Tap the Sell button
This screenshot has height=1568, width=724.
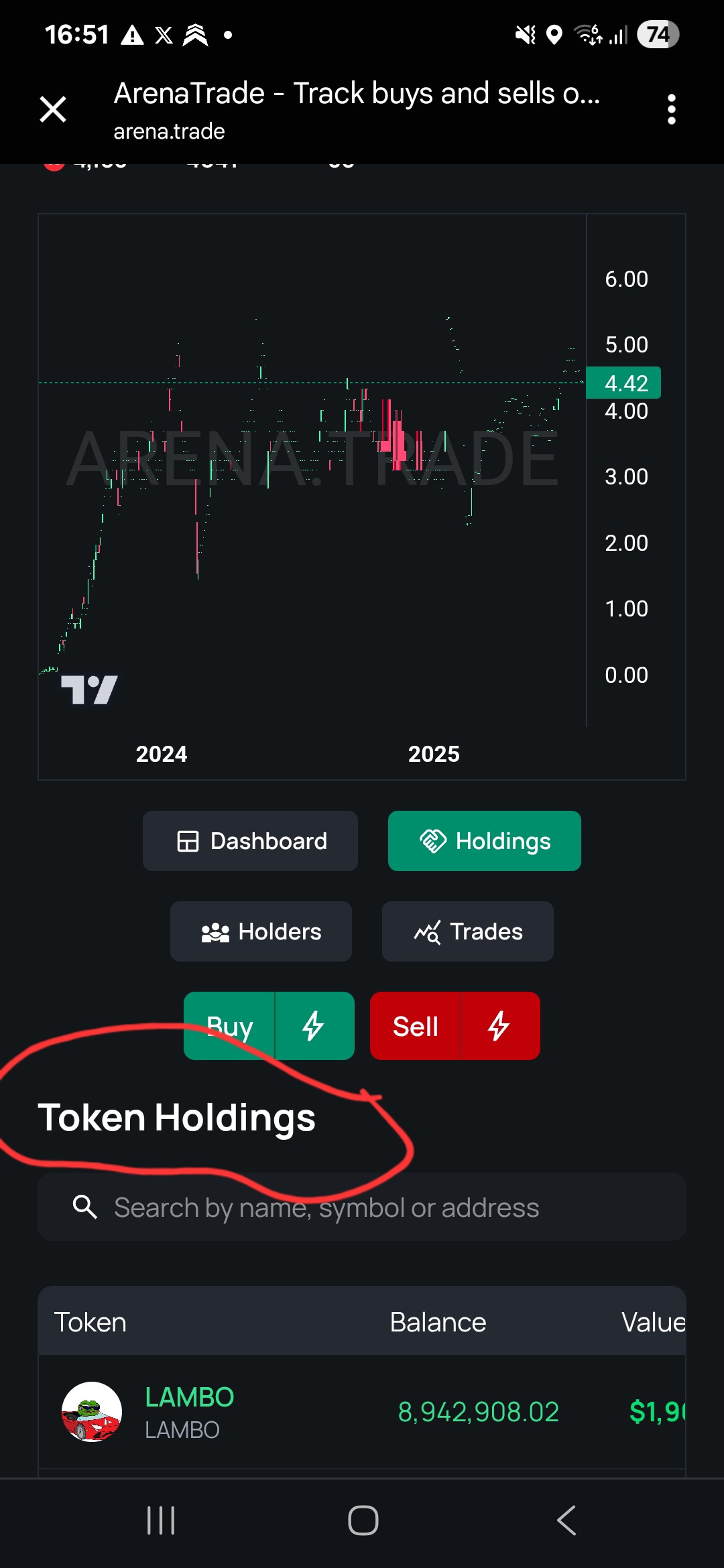click(415, 1026)
